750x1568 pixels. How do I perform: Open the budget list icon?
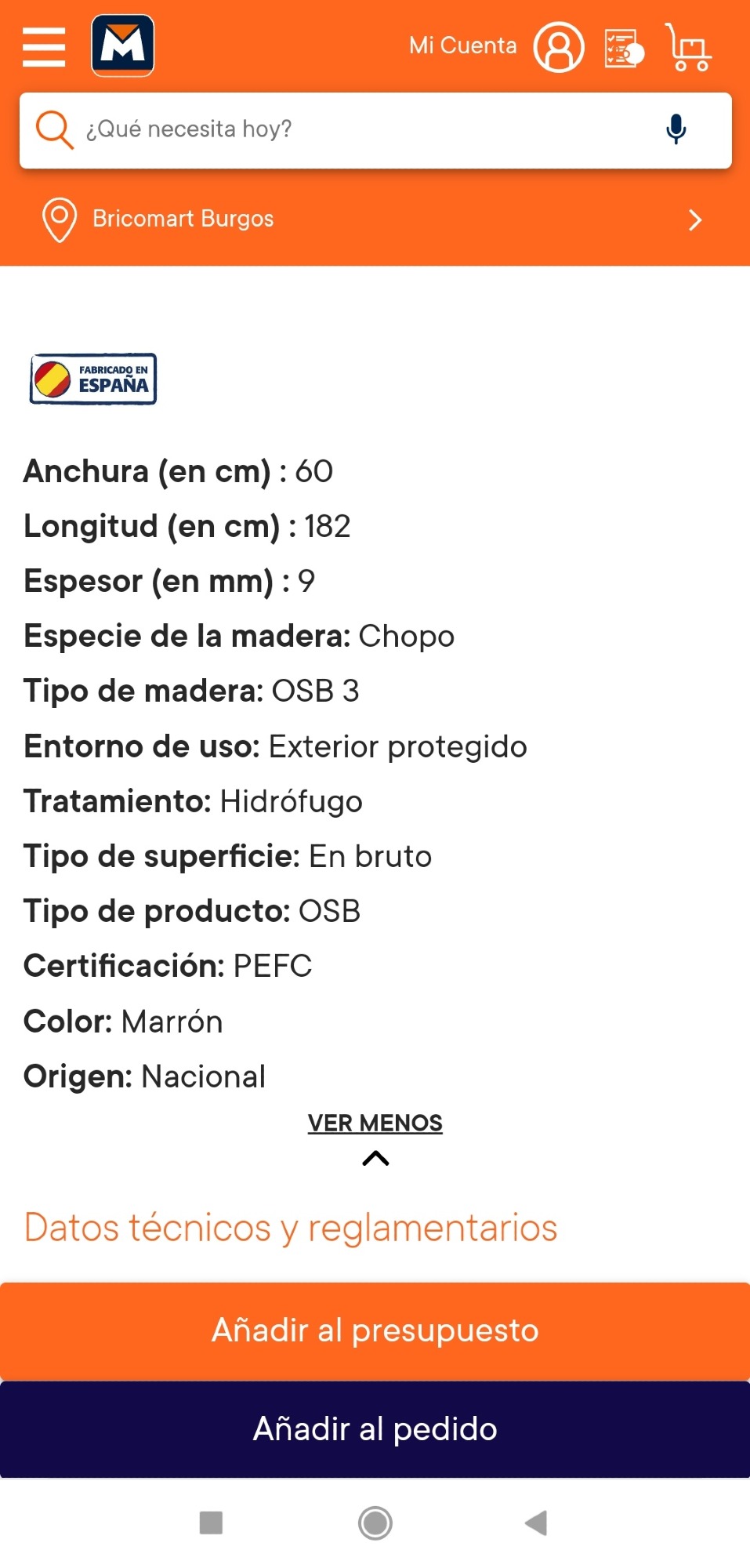click(625, 49)
